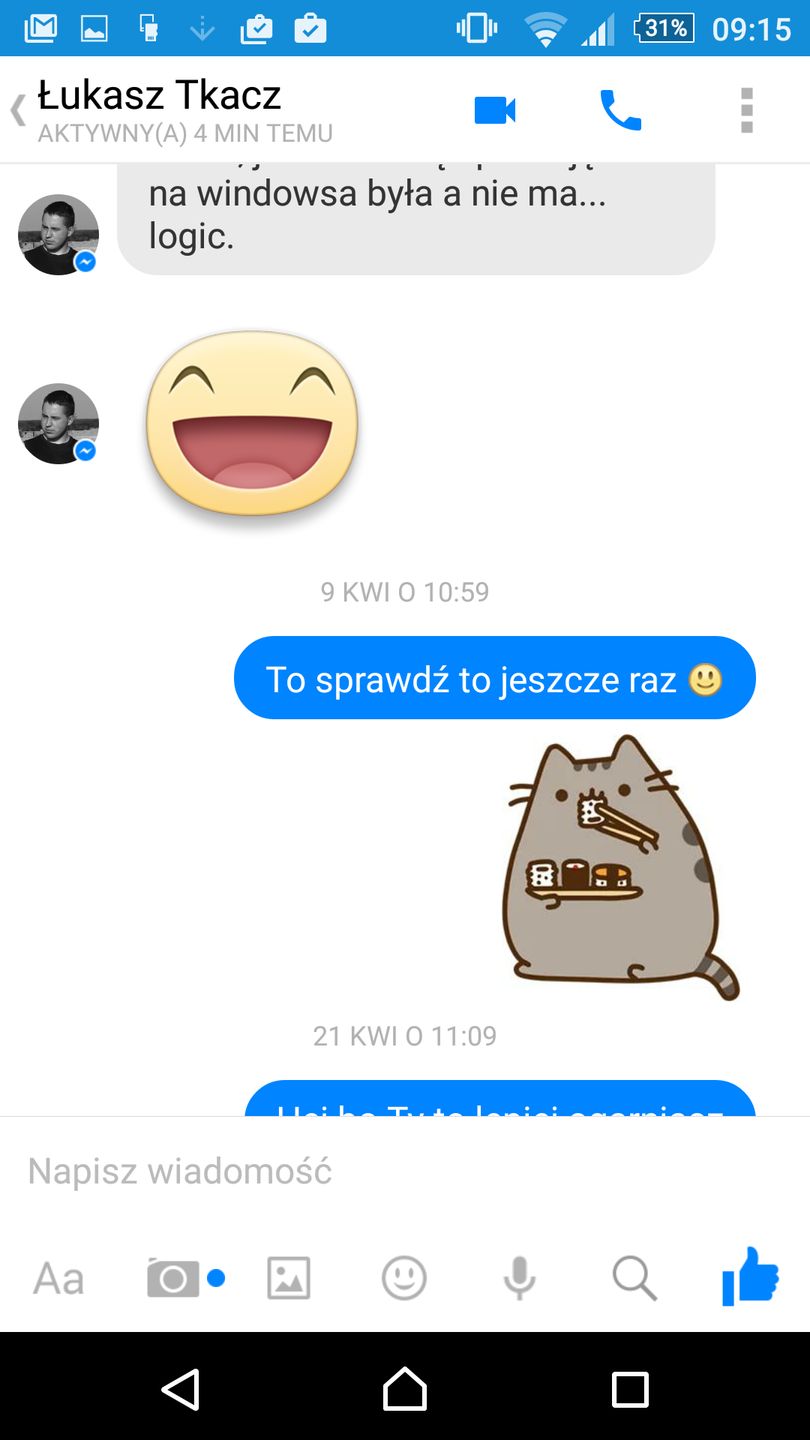The width and height of the screenshot is (810, 1440).
Task: Record a voice message with the microphone
Action: 518,1277
